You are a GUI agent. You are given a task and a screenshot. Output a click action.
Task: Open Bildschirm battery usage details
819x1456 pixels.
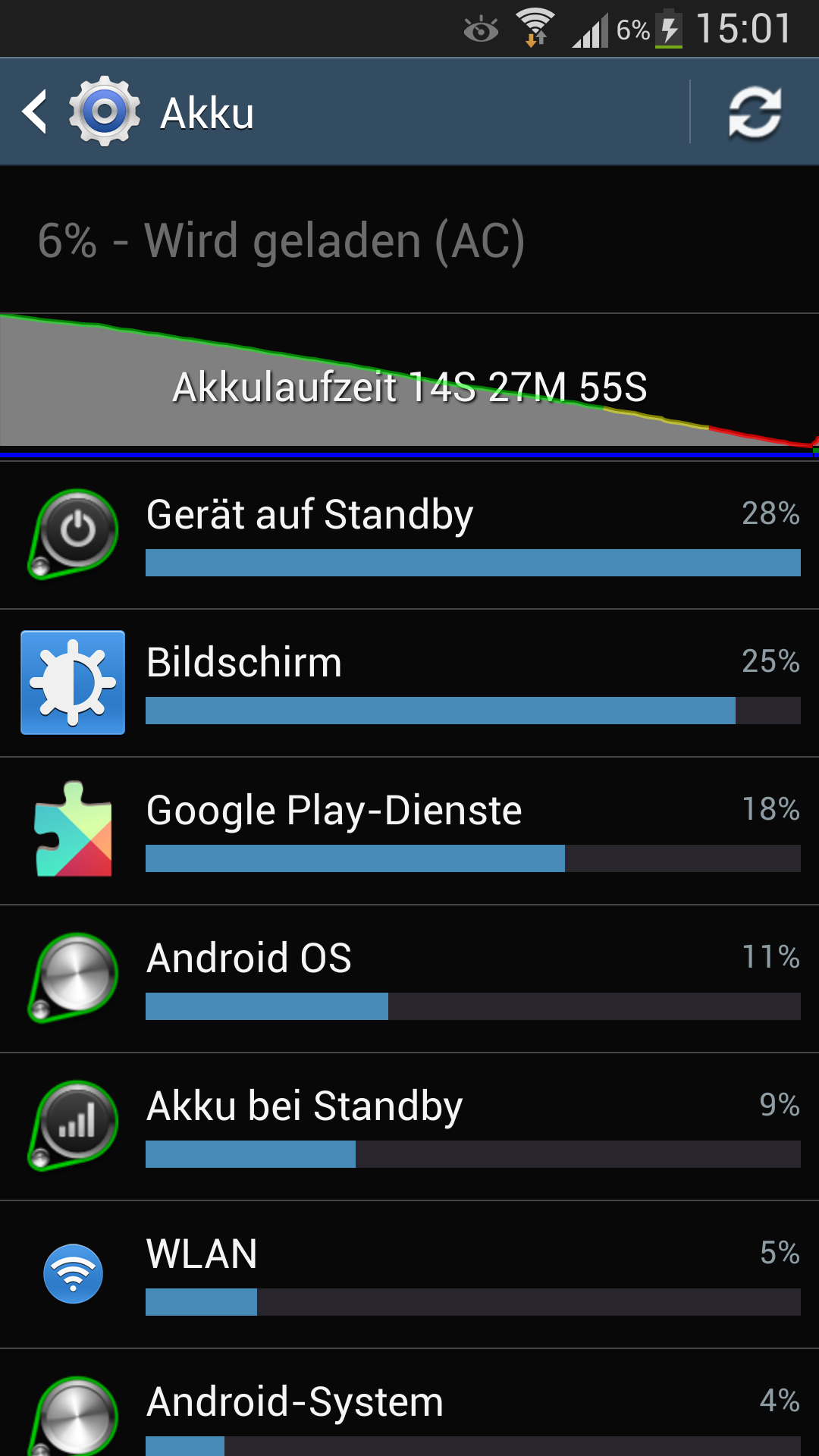409,682
